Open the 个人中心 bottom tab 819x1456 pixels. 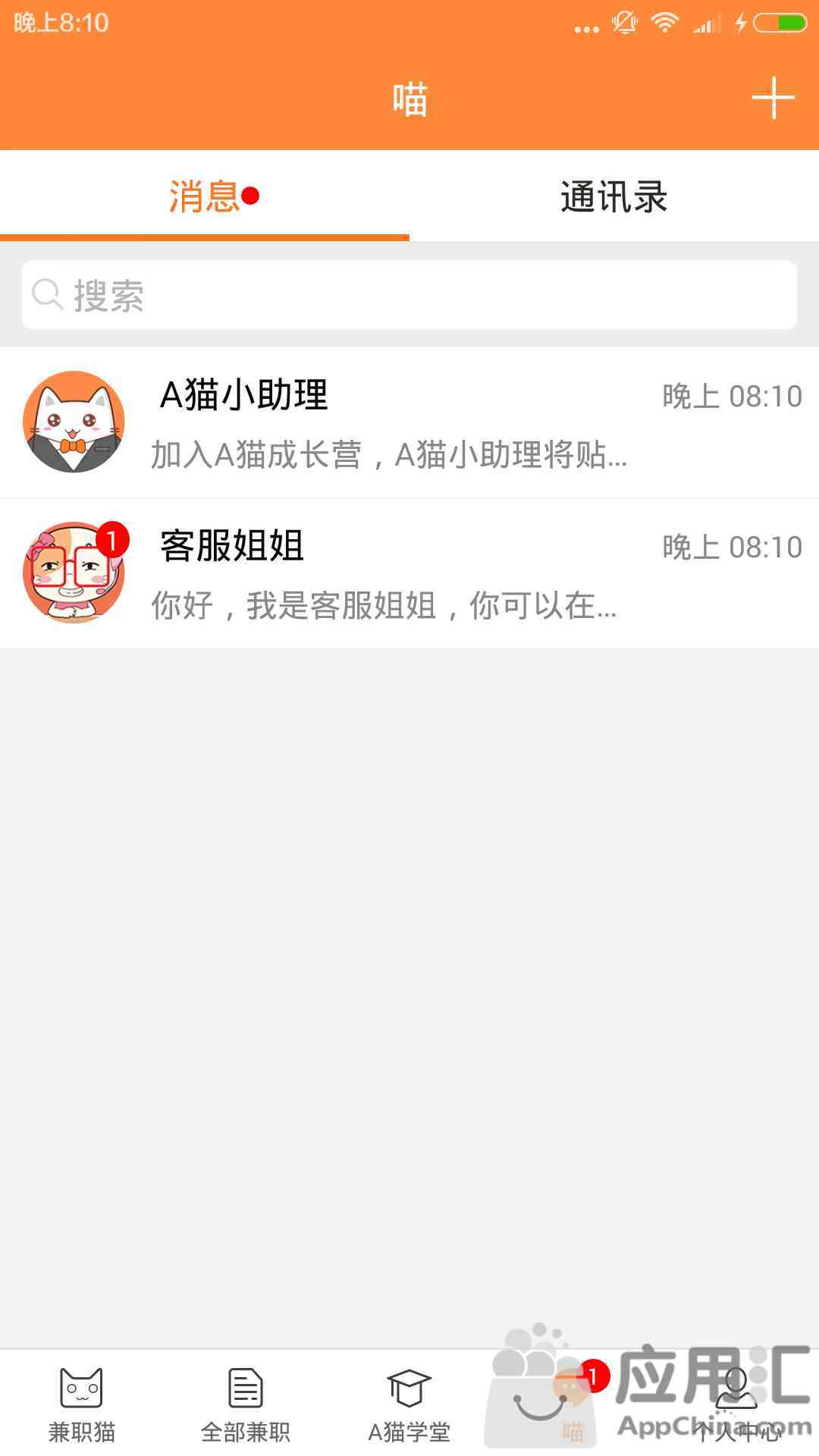pyautogui.click(x=736, y=1403)
